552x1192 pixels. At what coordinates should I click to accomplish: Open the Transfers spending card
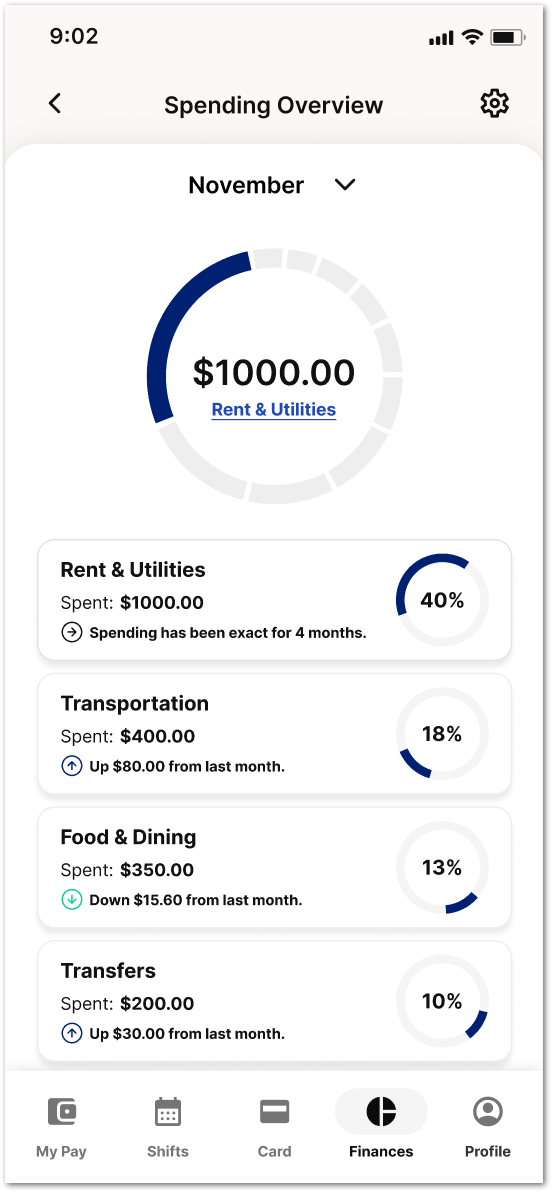pos(274,1001)
